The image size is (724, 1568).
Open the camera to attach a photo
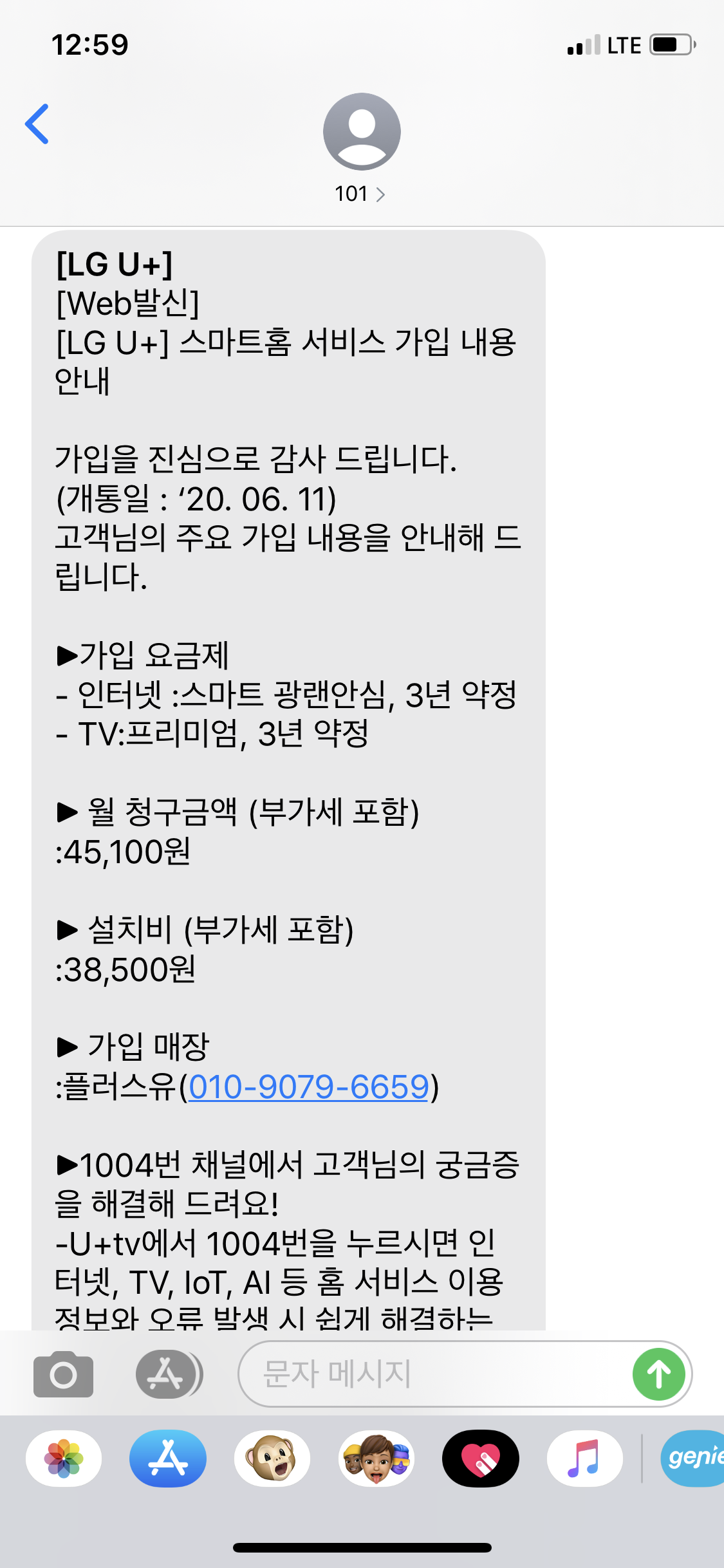[63, 1374]
